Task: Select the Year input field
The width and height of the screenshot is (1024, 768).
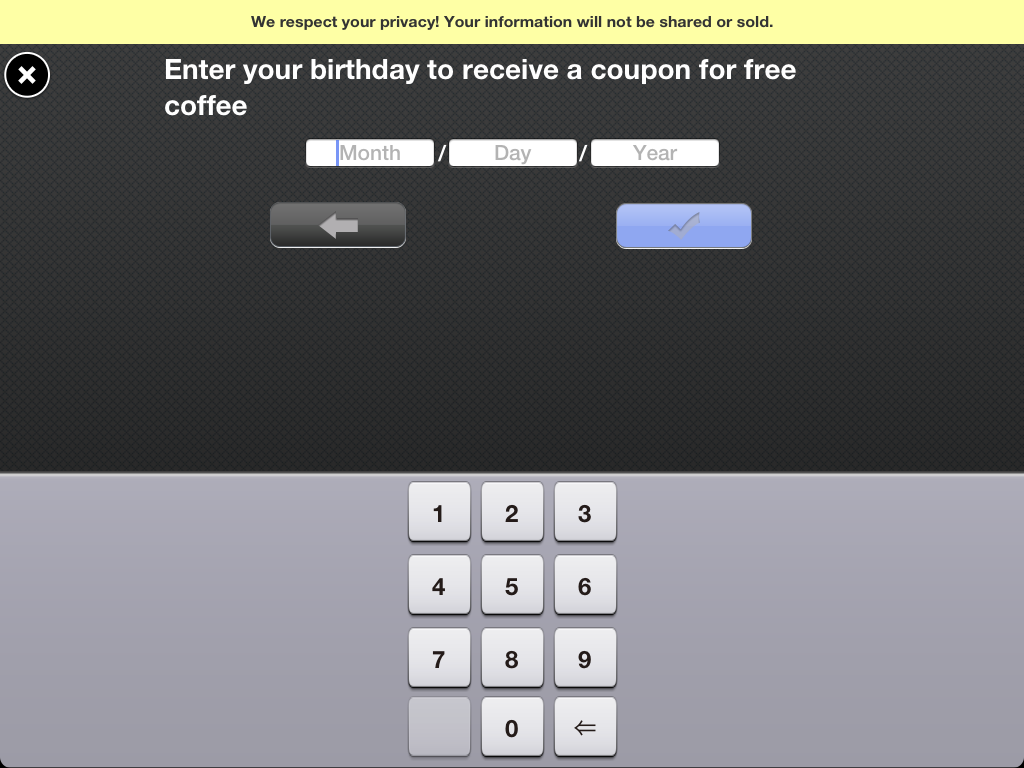Action: 655,153
